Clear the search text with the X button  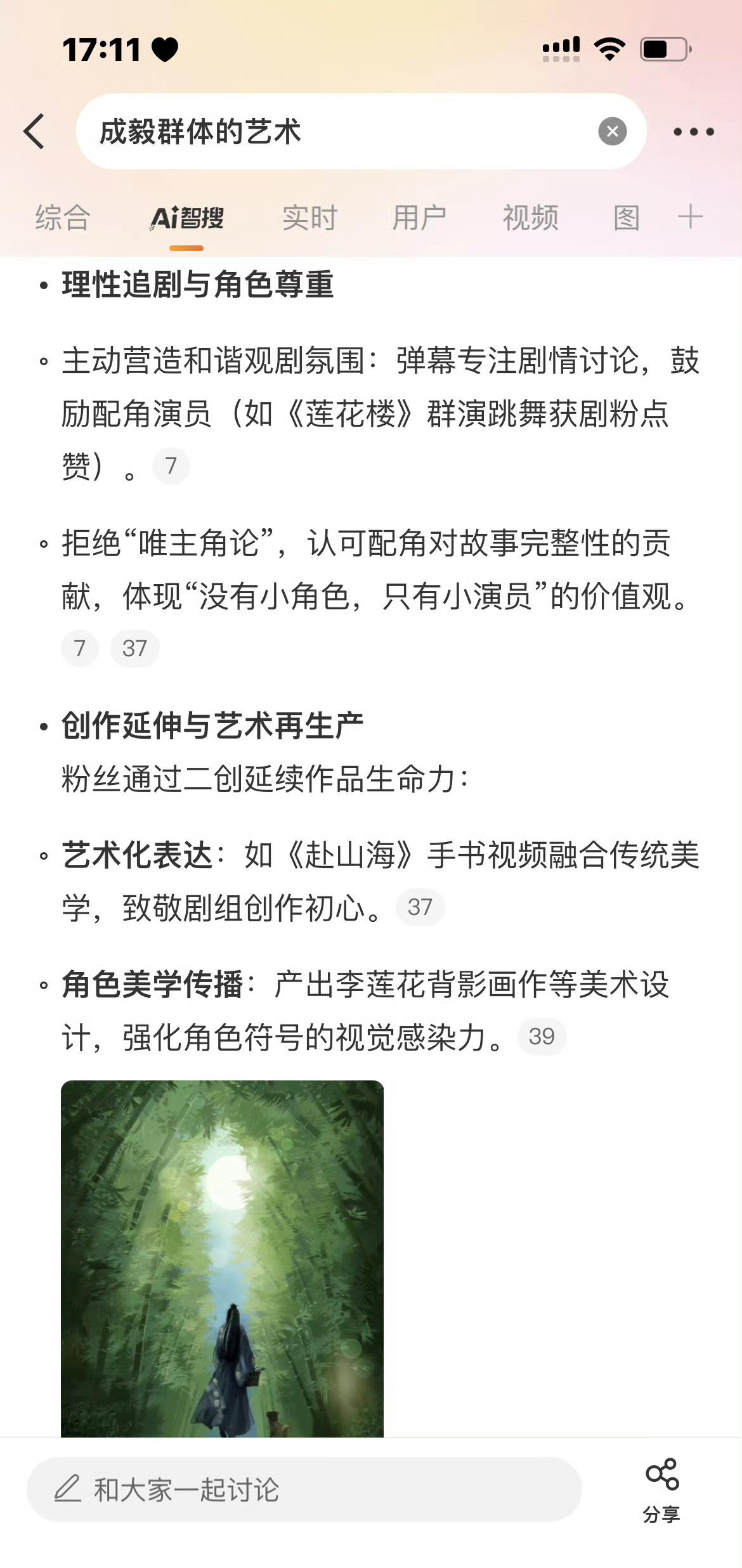pyautogui.click(x=612, y=131)
